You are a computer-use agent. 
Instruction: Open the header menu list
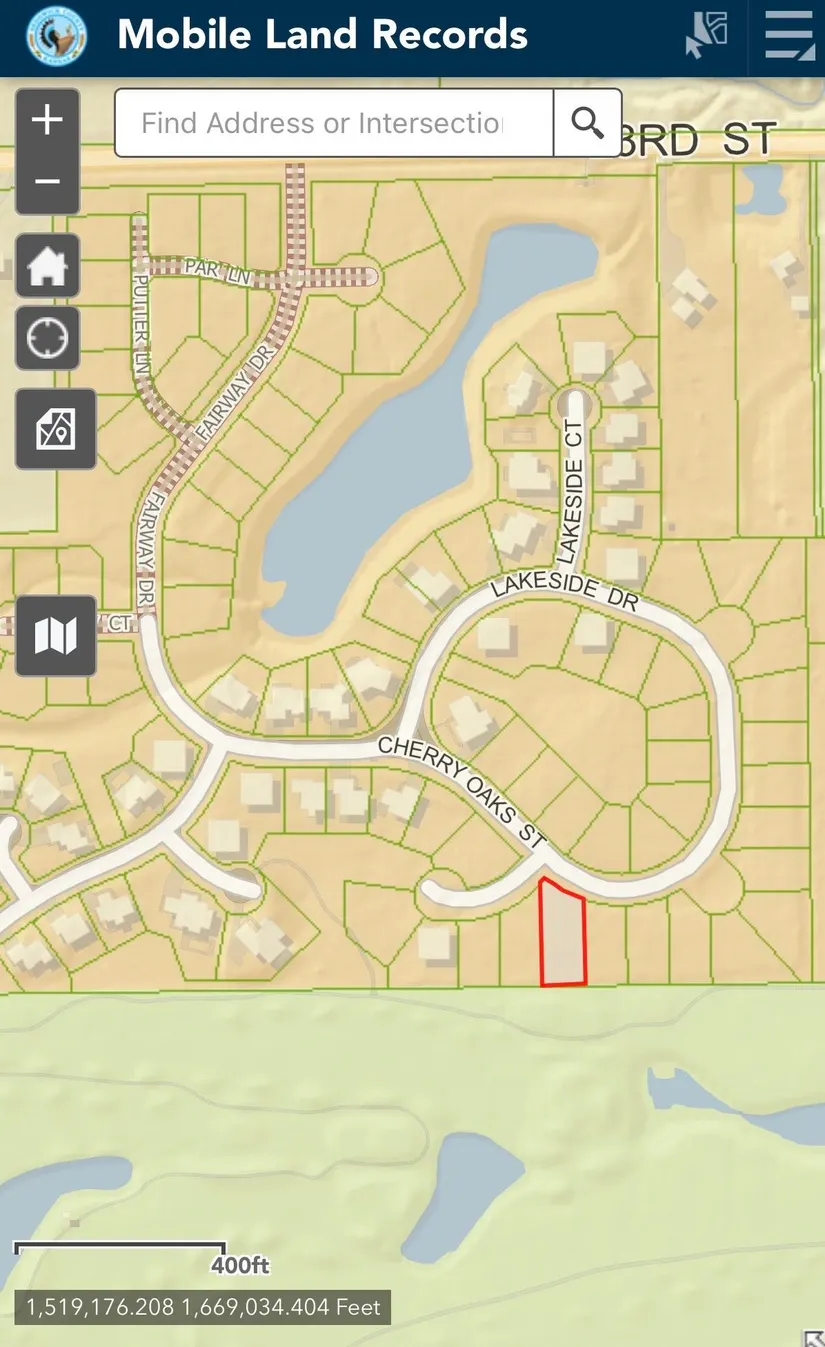coord(789,36)
